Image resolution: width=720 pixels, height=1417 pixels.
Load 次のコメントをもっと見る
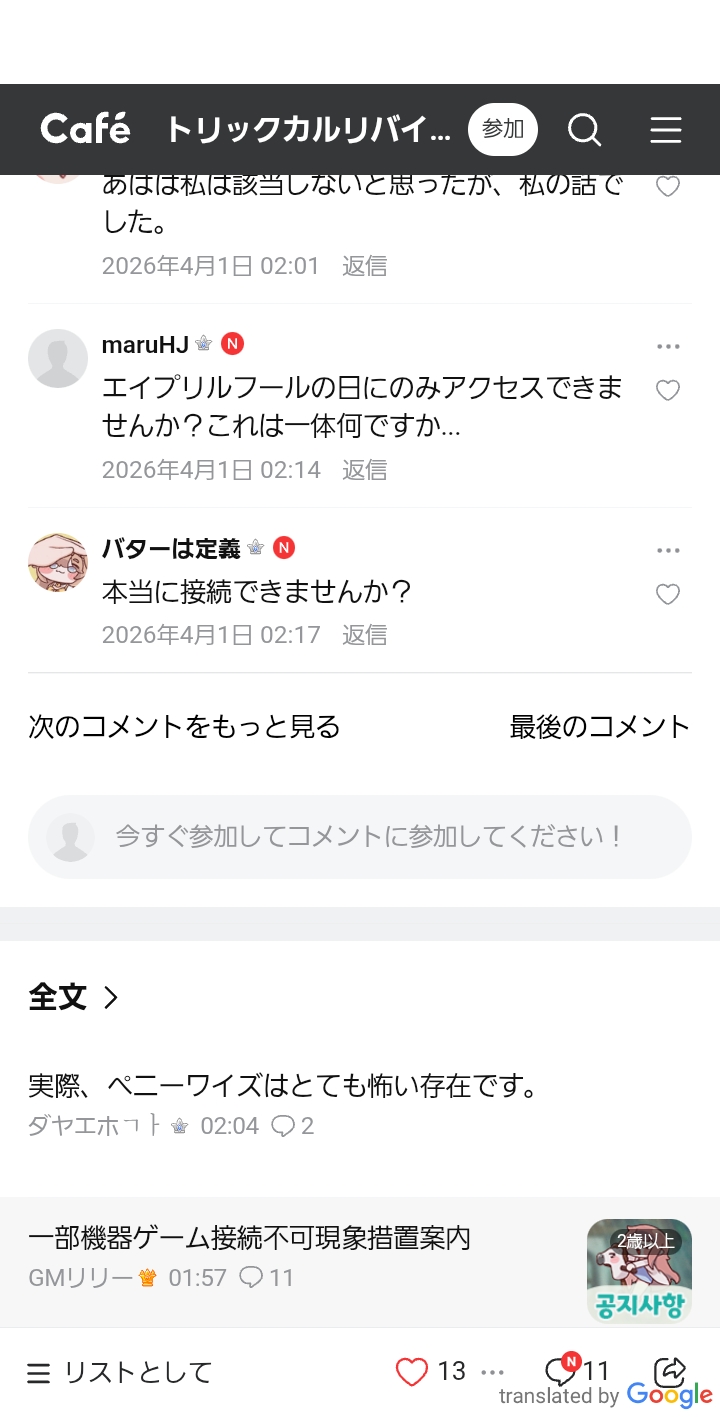pos(184,727)
